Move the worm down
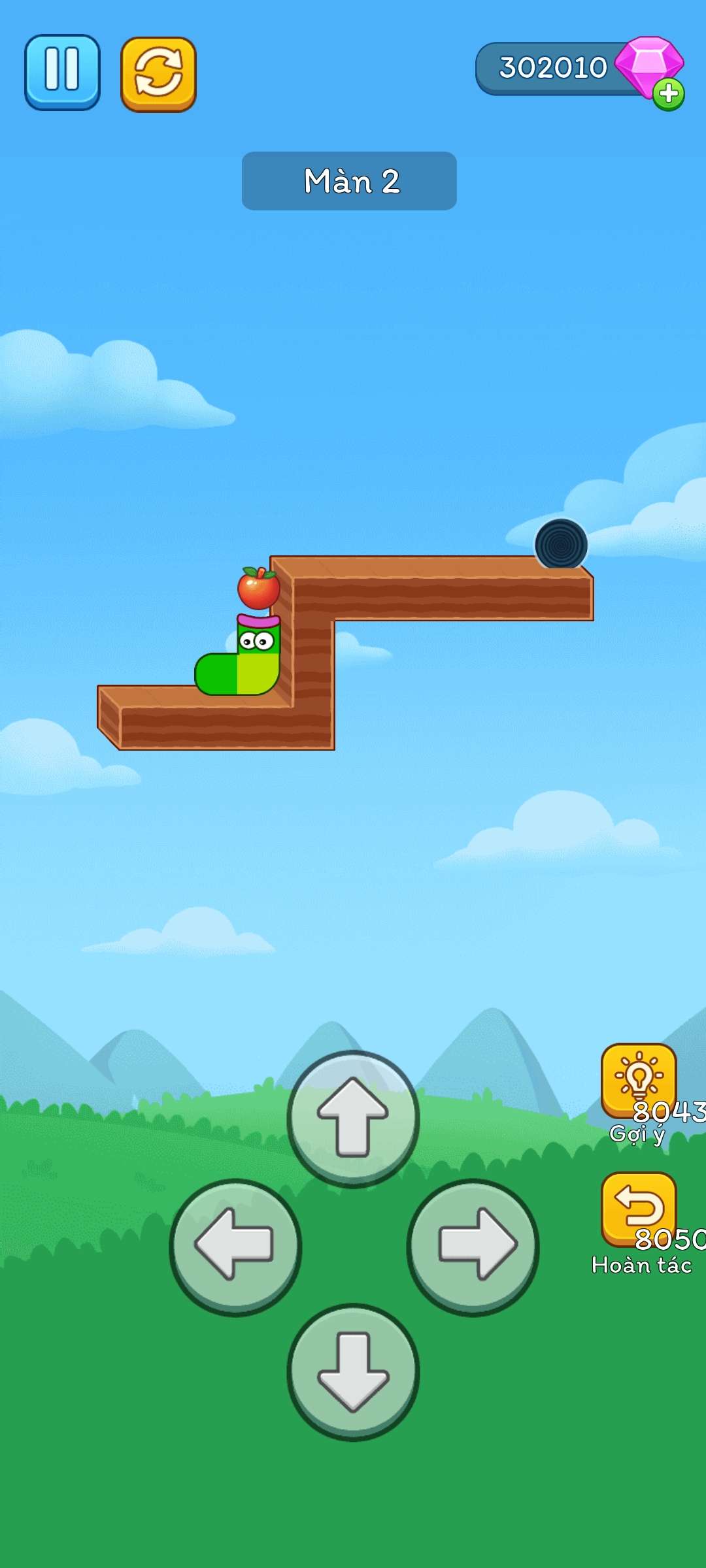 353,1371
